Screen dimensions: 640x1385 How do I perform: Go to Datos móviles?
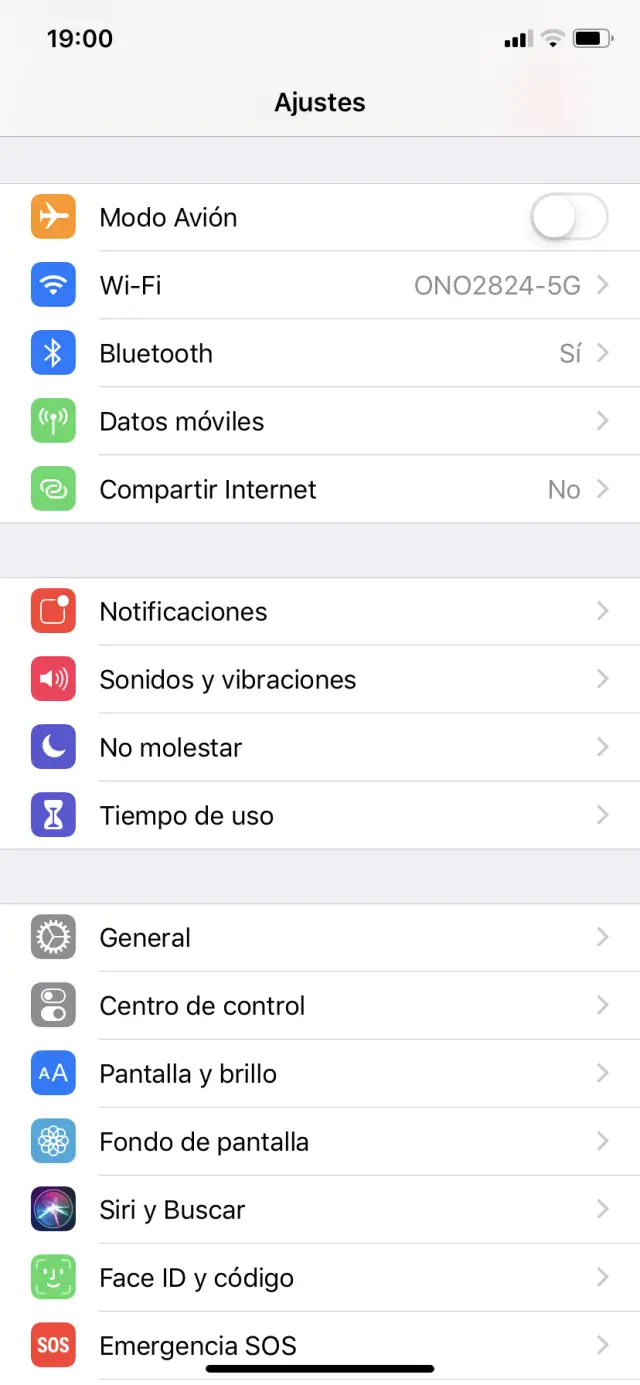pyautogui.click(x=320, y=422)
